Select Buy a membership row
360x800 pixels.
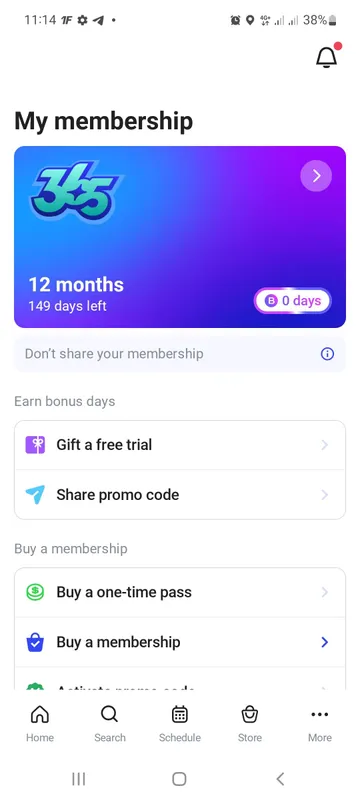[x=180, y=642]
